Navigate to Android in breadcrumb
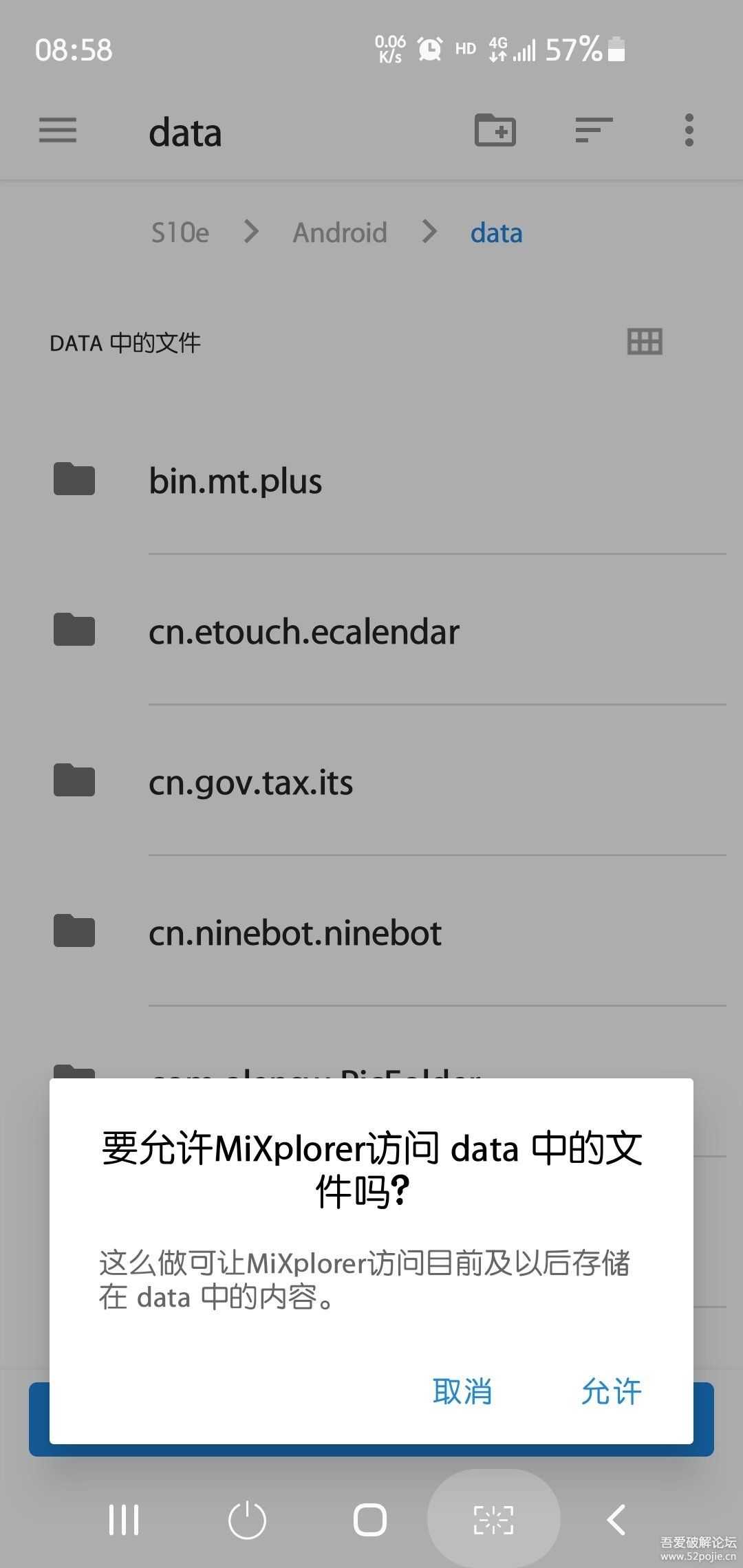 point(340,232)
